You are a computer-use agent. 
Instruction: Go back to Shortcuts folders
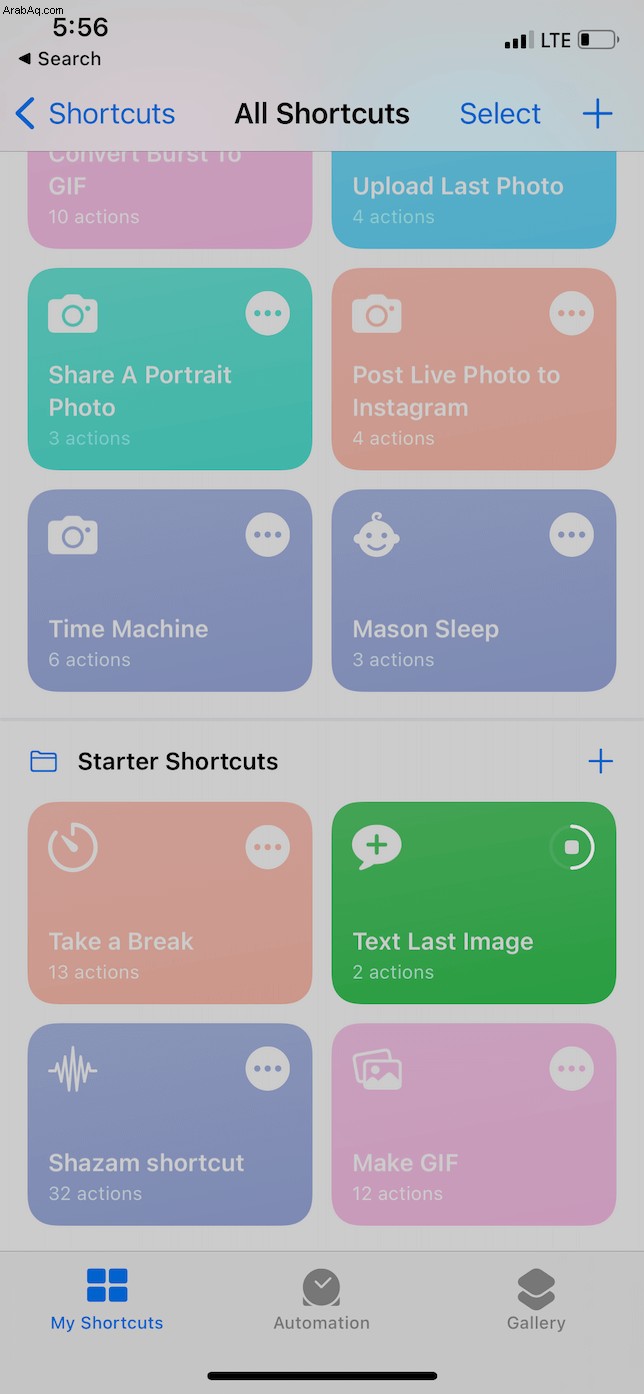(95, 114)
